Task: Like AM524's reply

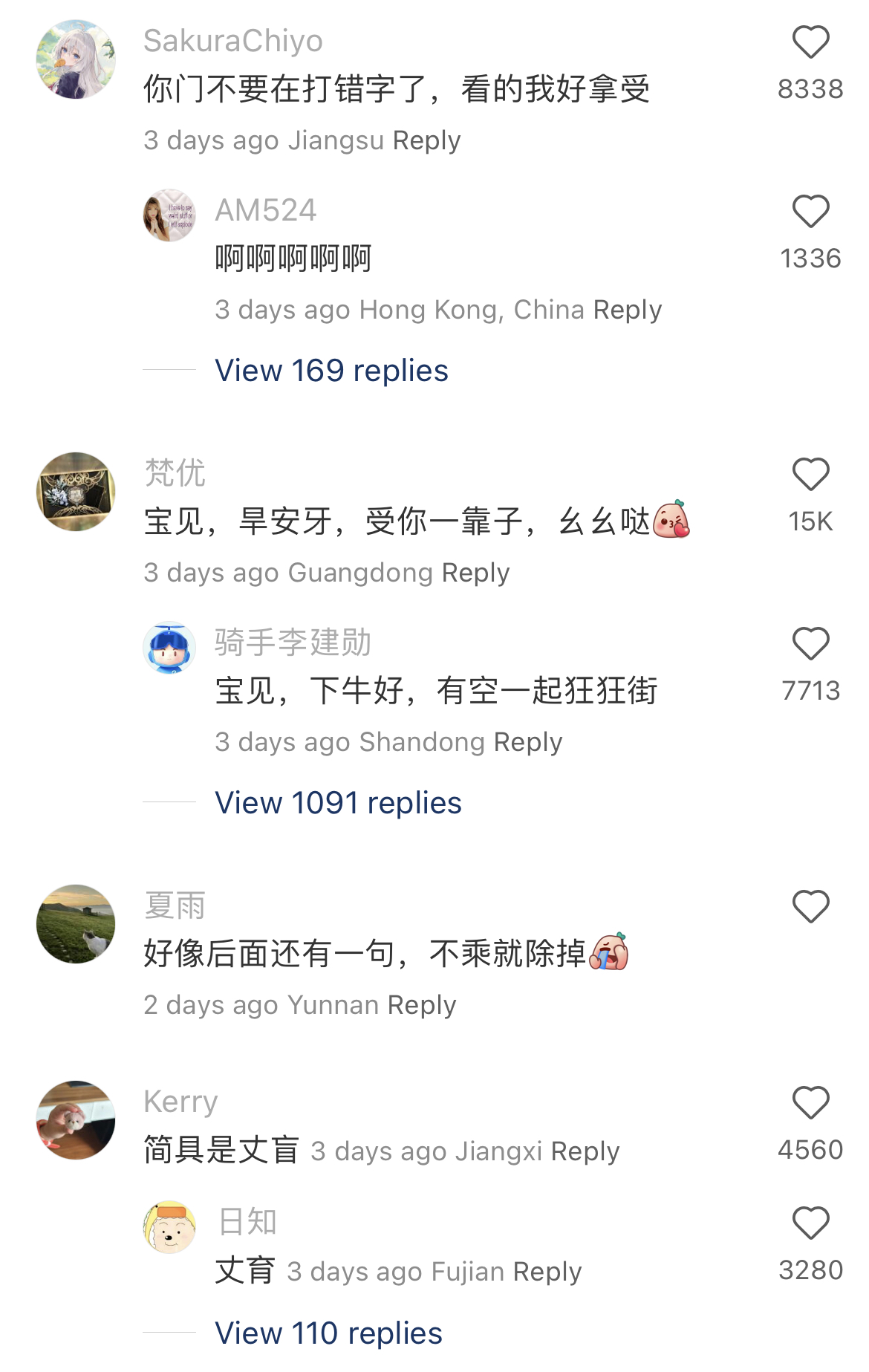Action: pyautogui.click(x=810, y=212)
